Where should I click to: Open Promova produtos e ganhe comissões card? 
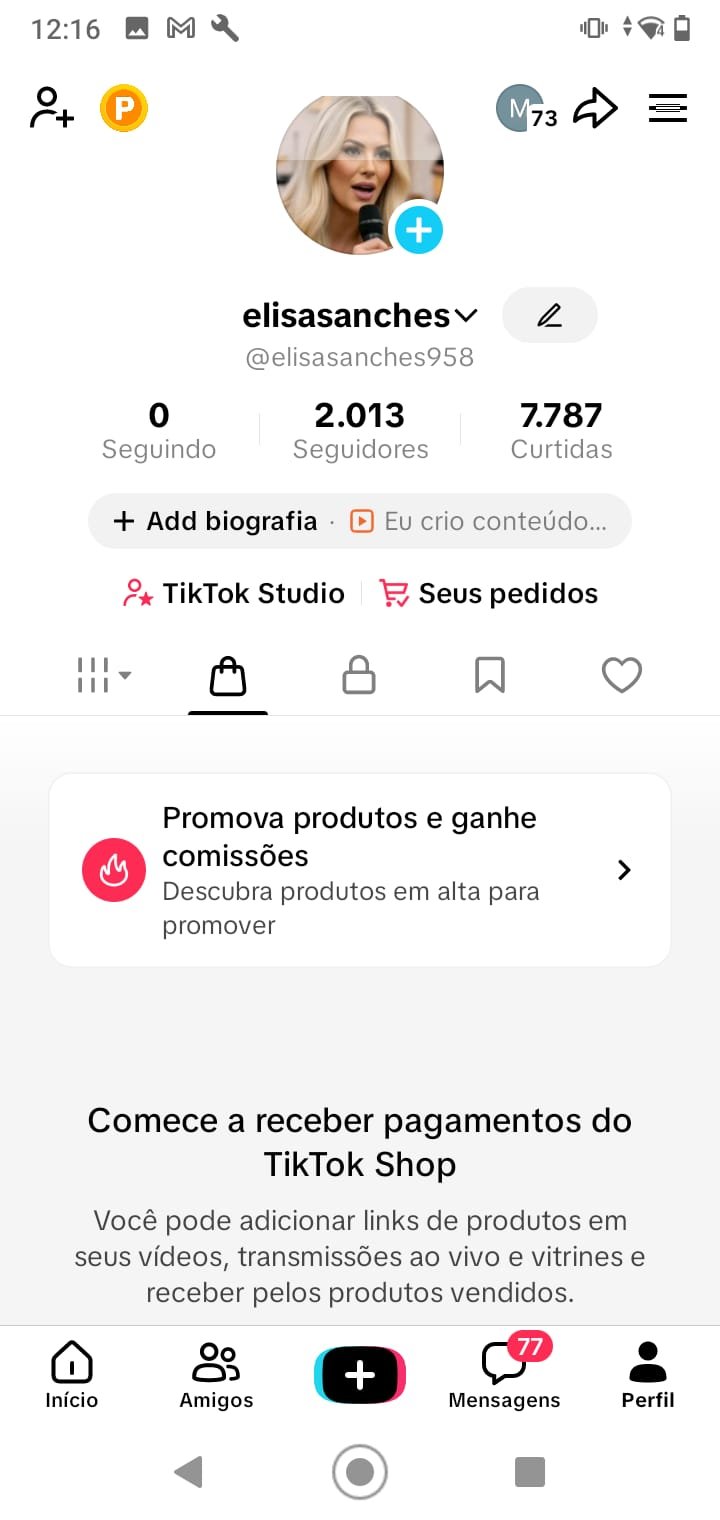point(360,870)
